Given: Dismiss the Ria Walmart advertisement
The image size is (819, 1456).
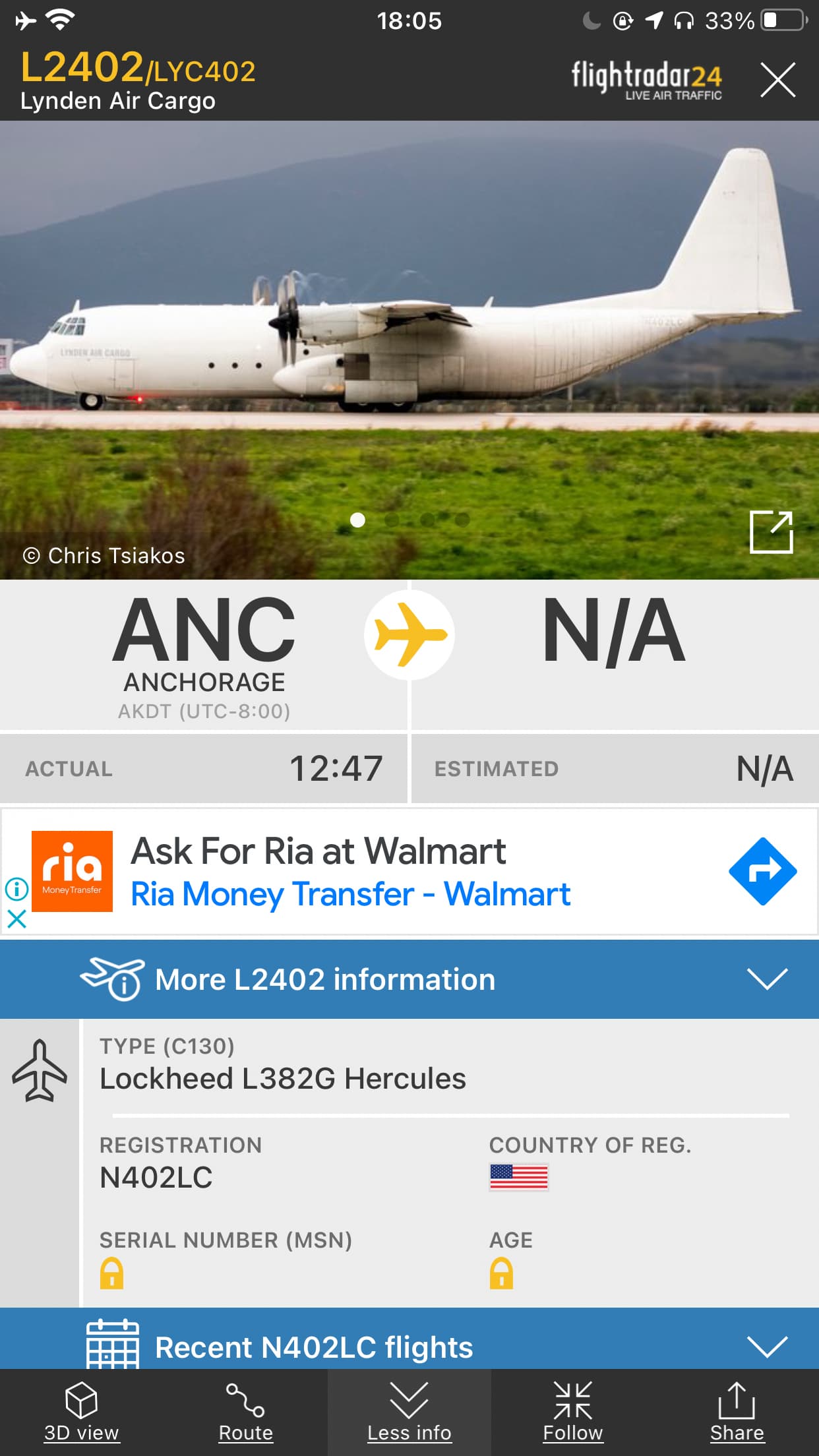Looking at the screenshot, I should tap(16, 919).
